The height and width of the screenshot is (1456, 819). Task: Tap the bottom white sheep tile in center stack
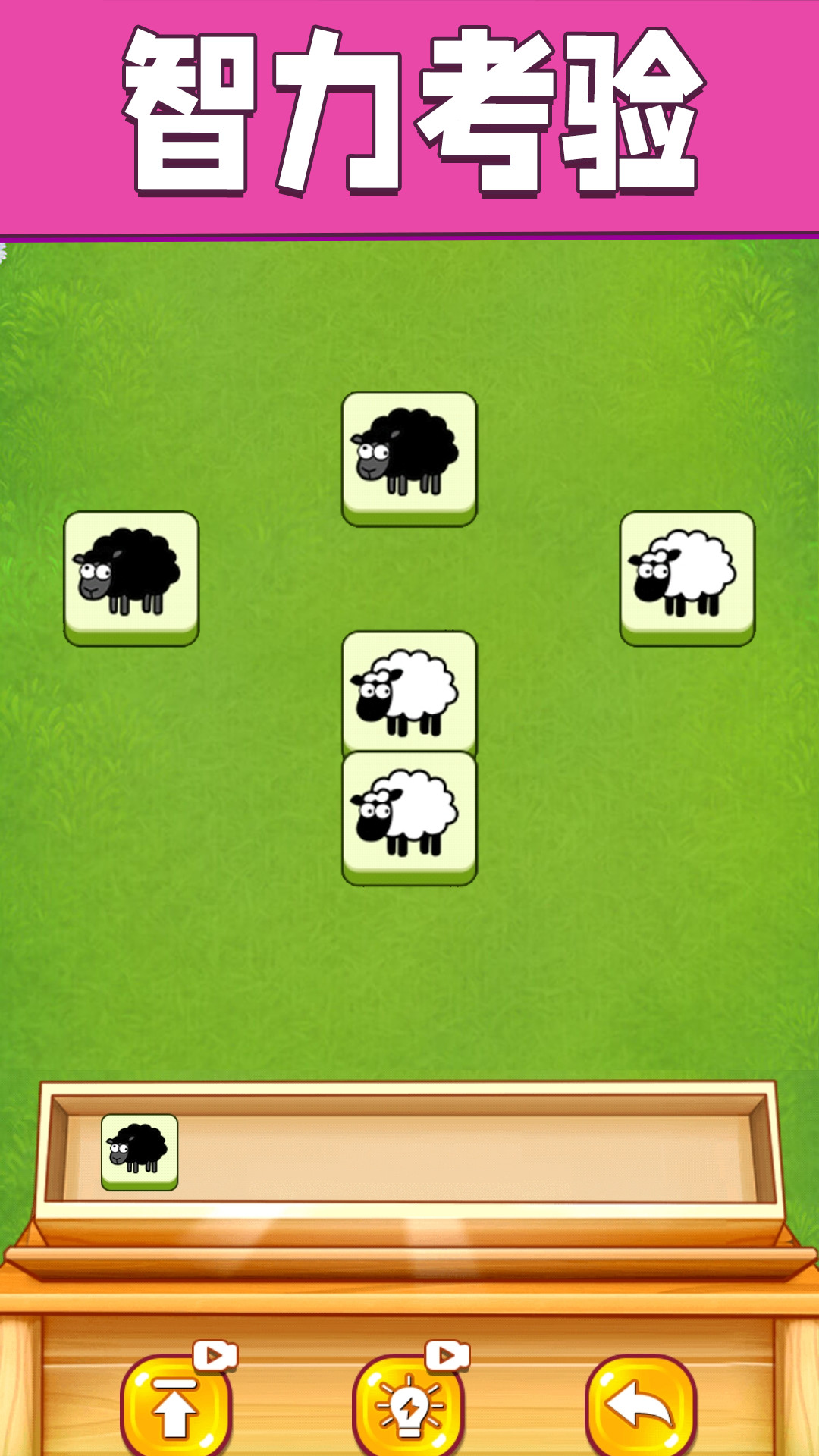point(409,817)
